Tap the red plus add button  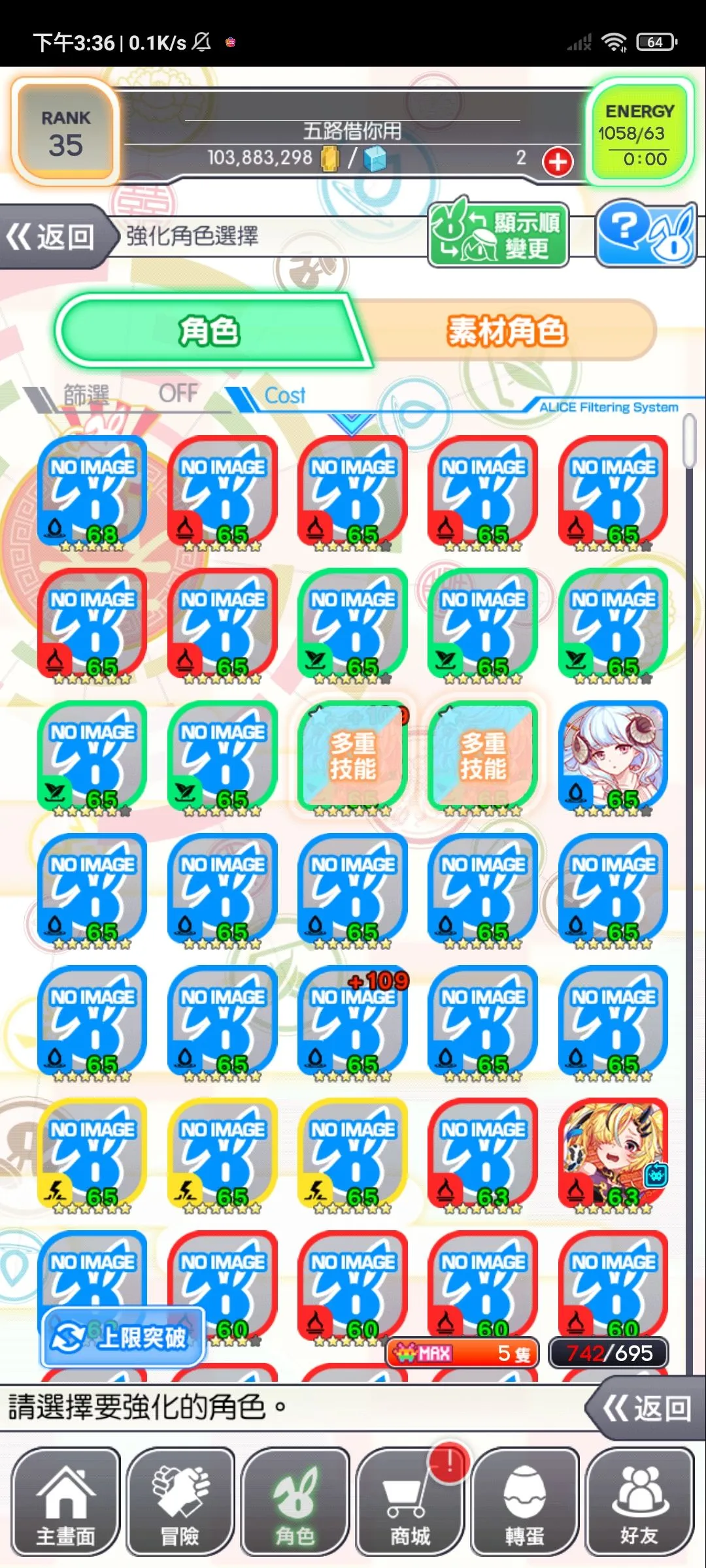click(x=558, y=161)
